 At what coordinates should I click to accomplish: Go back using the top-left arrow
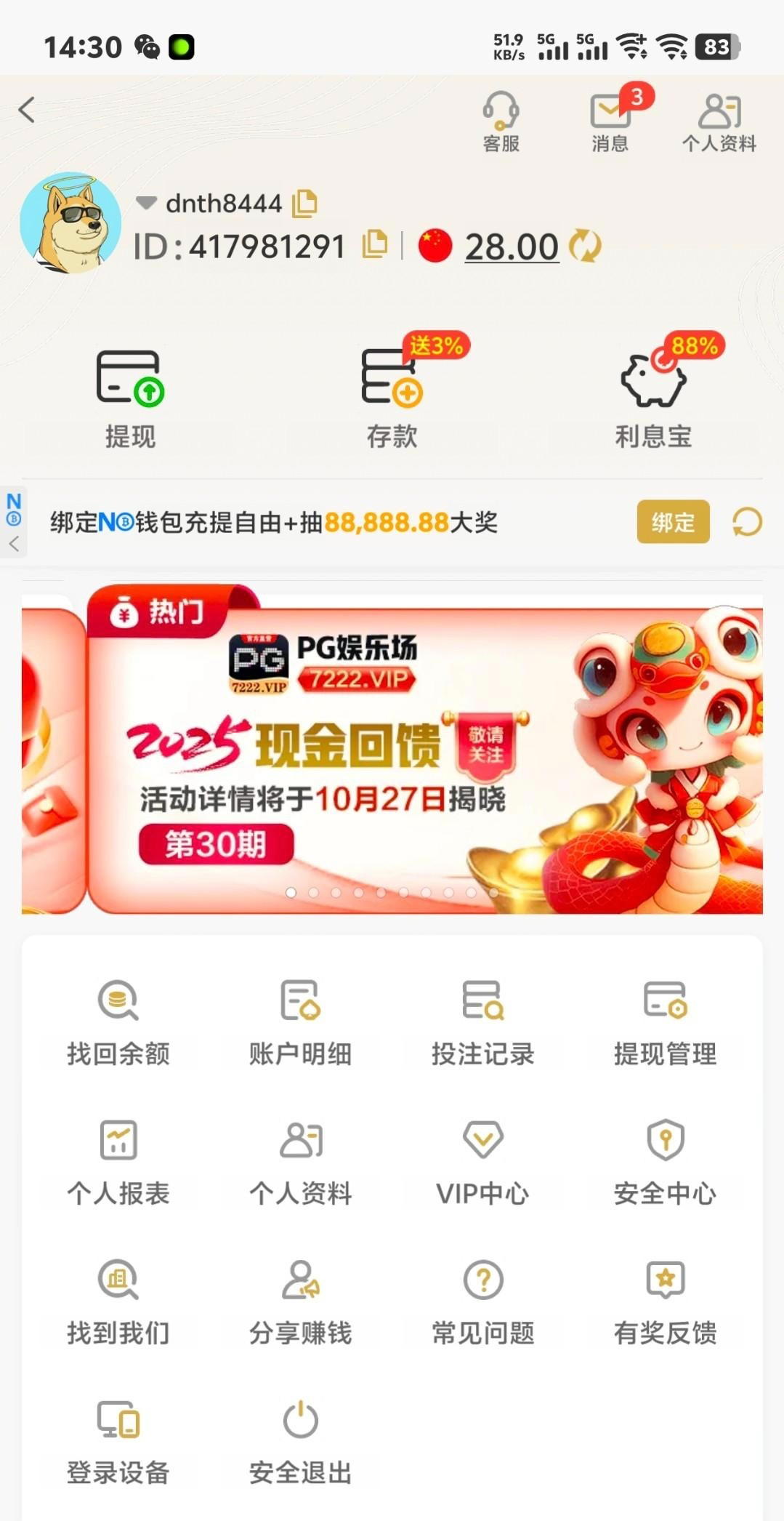(27, 111)
